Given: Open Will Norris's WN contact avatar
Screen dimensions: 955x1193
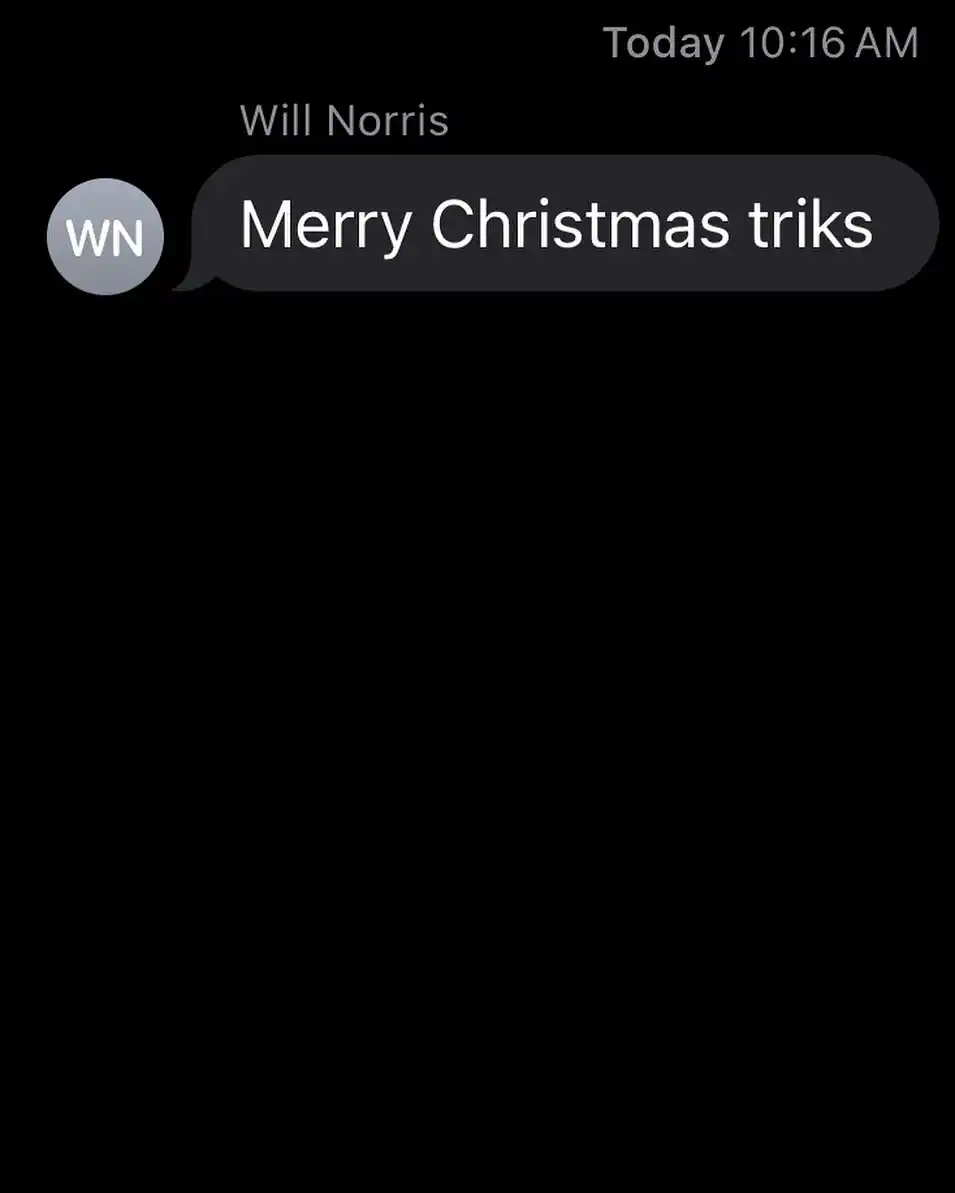Looking at the screenshot, I should [x=105, y=237].
